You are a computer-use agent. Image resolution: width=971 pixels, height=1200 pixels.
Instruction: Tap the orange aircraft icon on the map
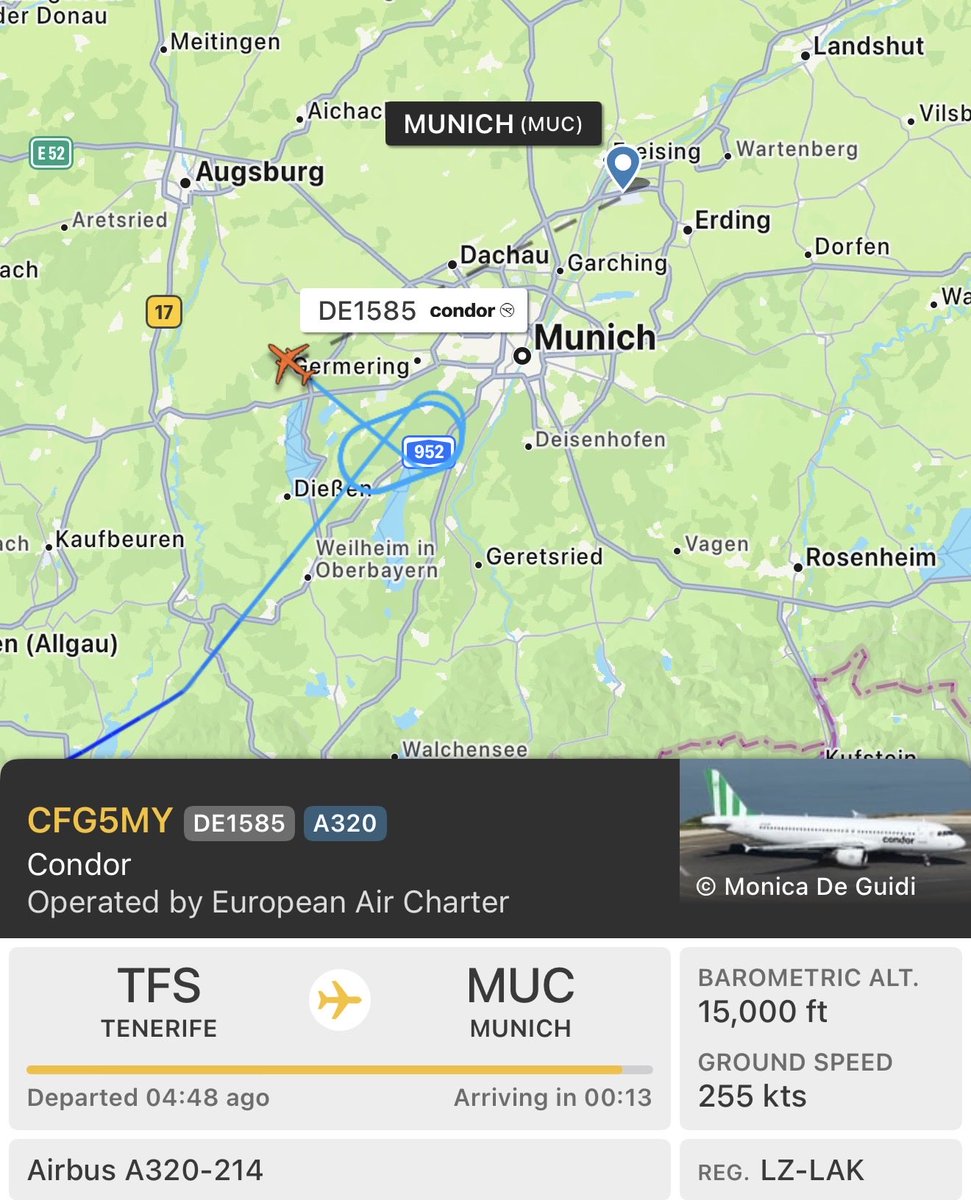(290, 363)
